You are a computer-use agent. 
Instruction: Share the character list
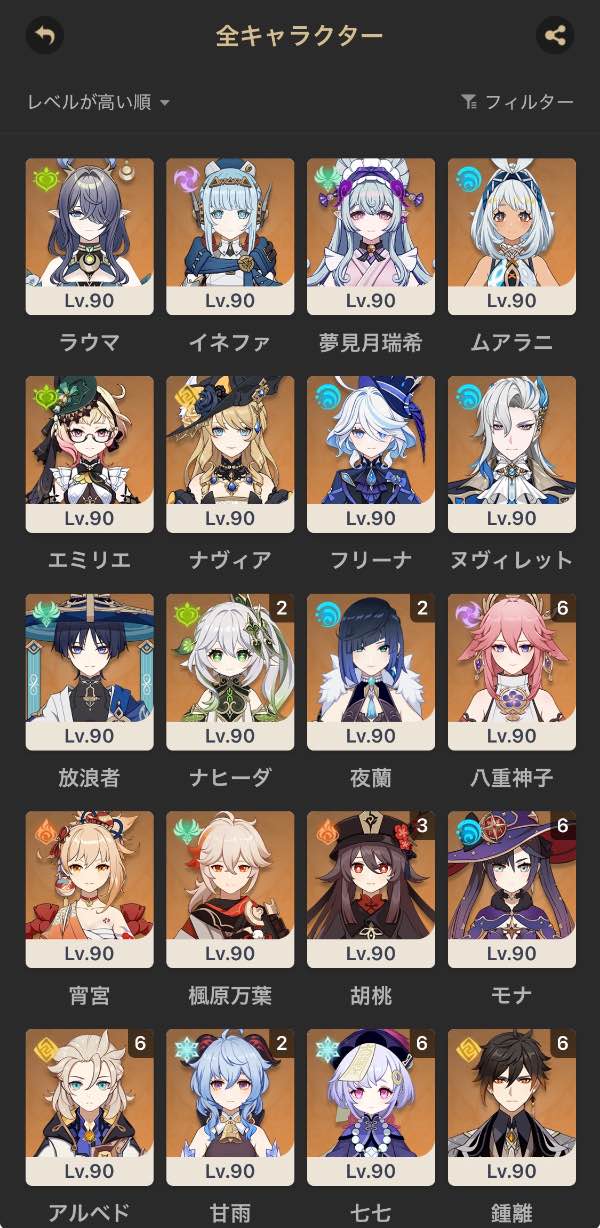(x=554, y=36)
